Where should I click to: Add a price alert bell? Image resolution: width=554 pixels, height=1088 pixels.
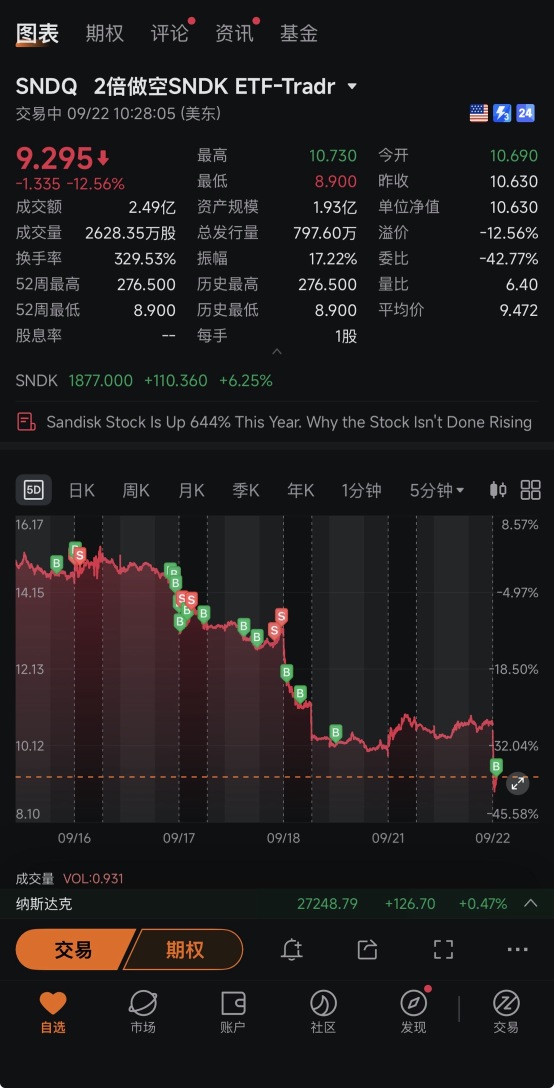click(x=292, y=949)
